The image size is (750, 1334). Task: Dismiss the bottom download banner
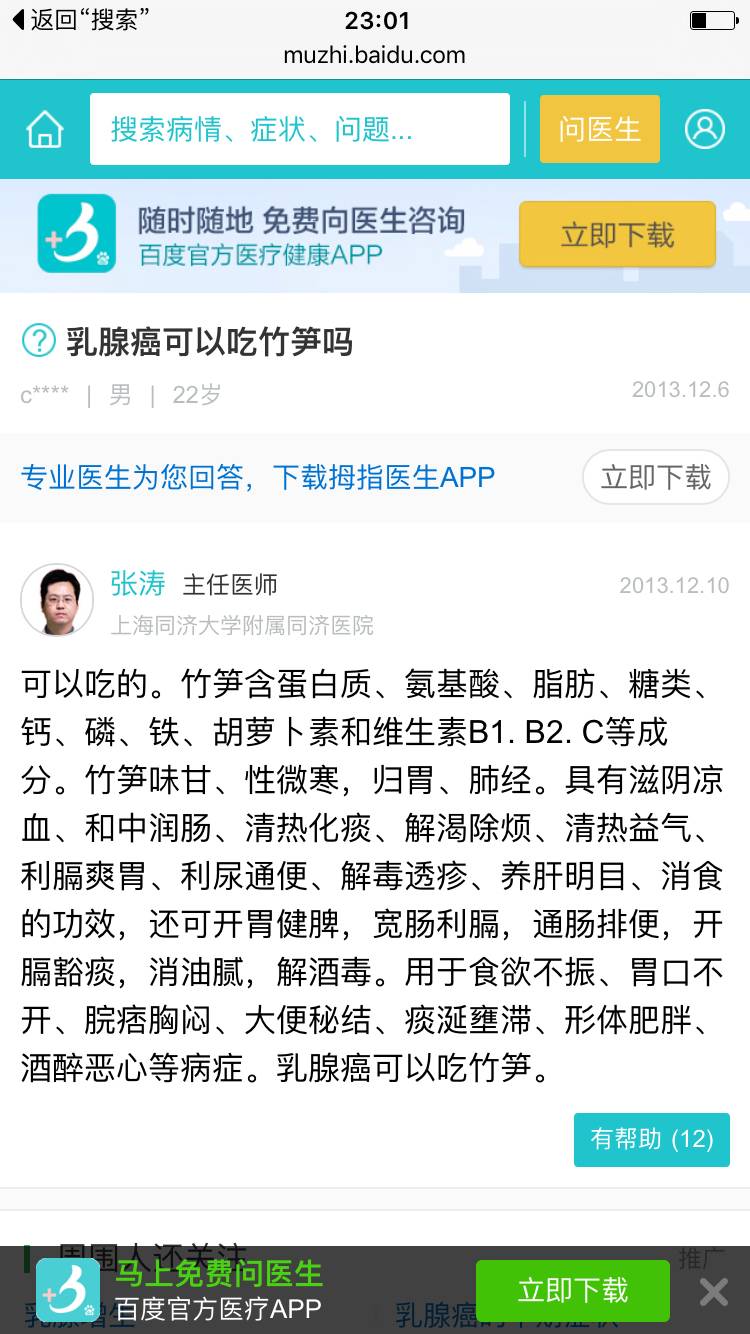[x=713, y=1292]
